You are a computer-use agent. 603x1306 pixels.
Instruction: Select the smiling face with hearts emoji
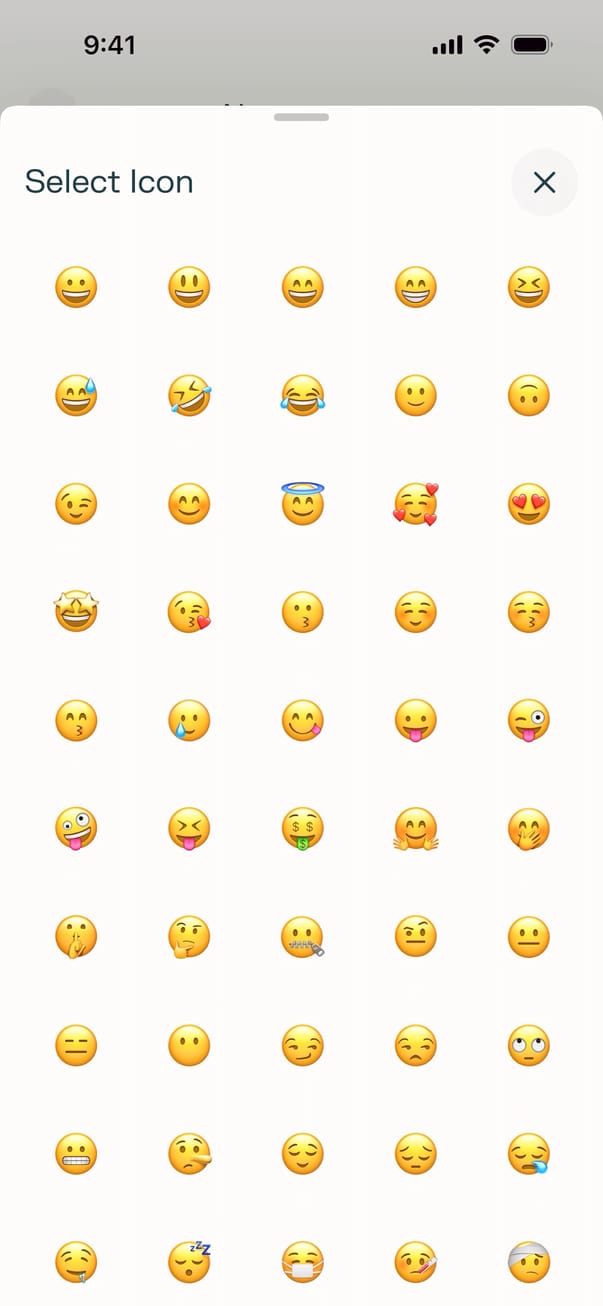416,505
